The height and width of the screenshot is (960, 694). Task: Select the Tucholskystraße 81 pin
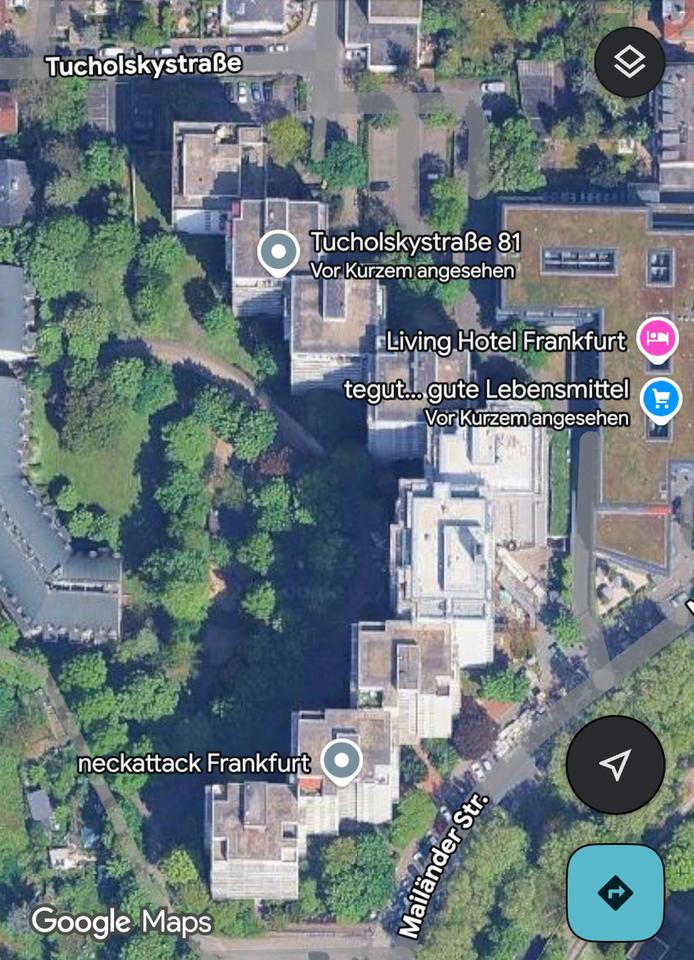(x=278, y=253)
